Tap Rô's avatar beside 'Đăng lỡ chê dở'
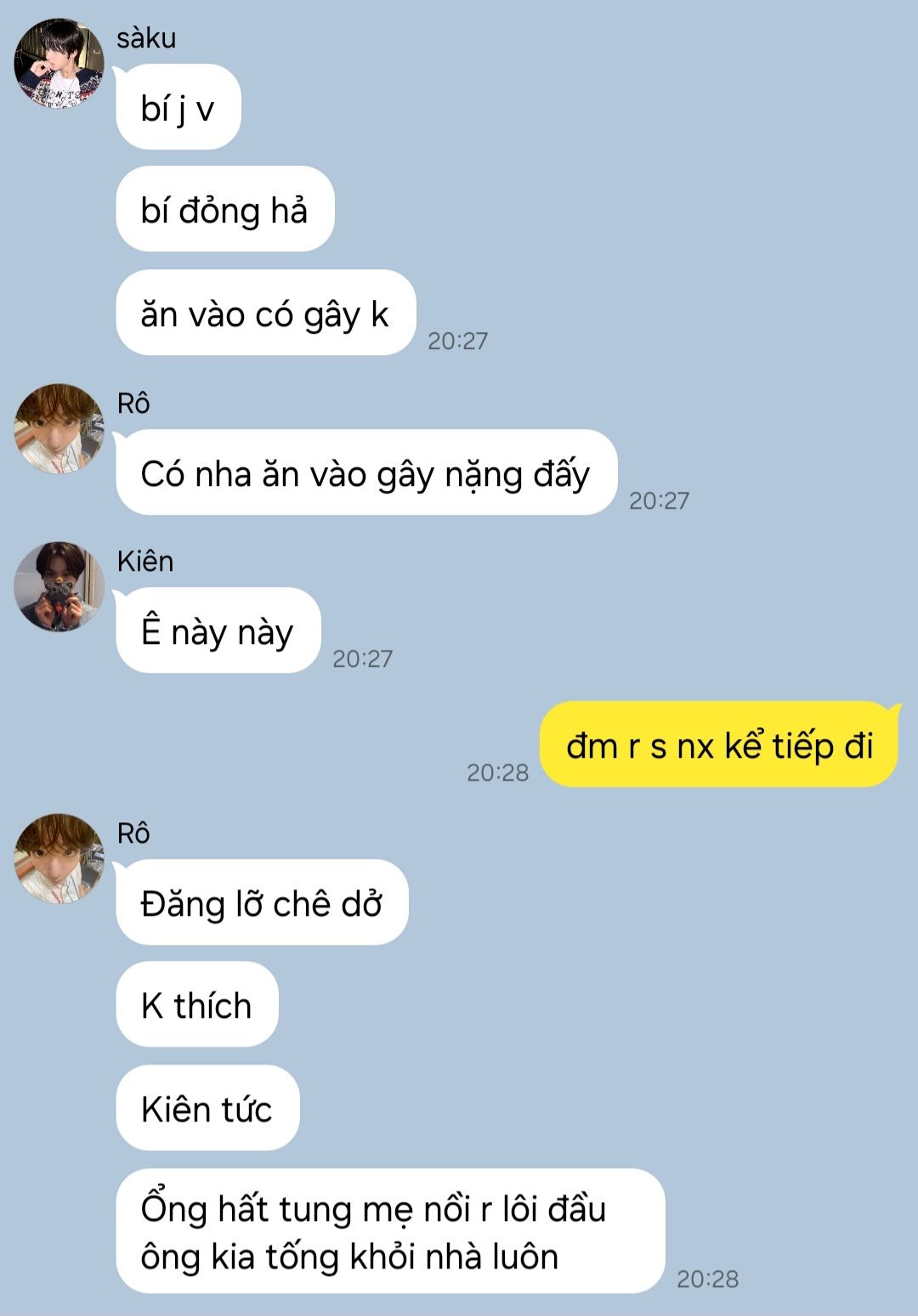 tap(59, 858)
